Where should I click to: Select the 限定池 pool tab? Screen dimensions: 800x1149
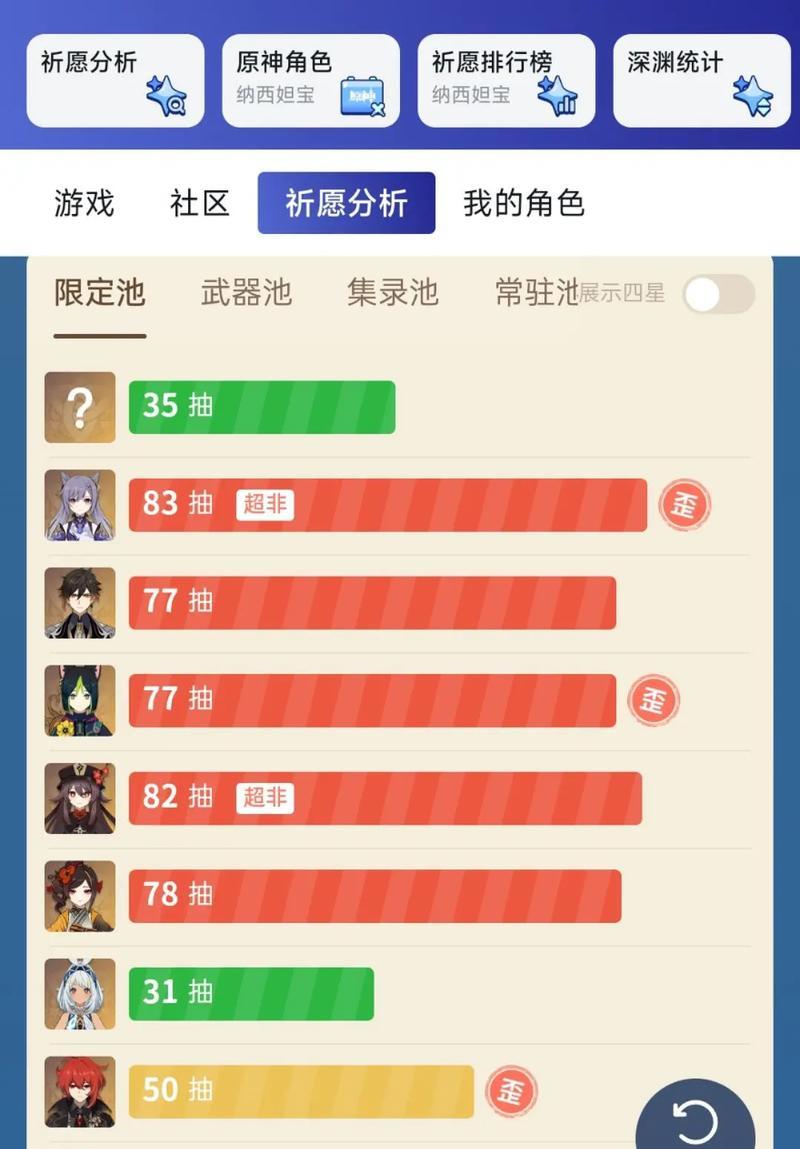[100, 293]
